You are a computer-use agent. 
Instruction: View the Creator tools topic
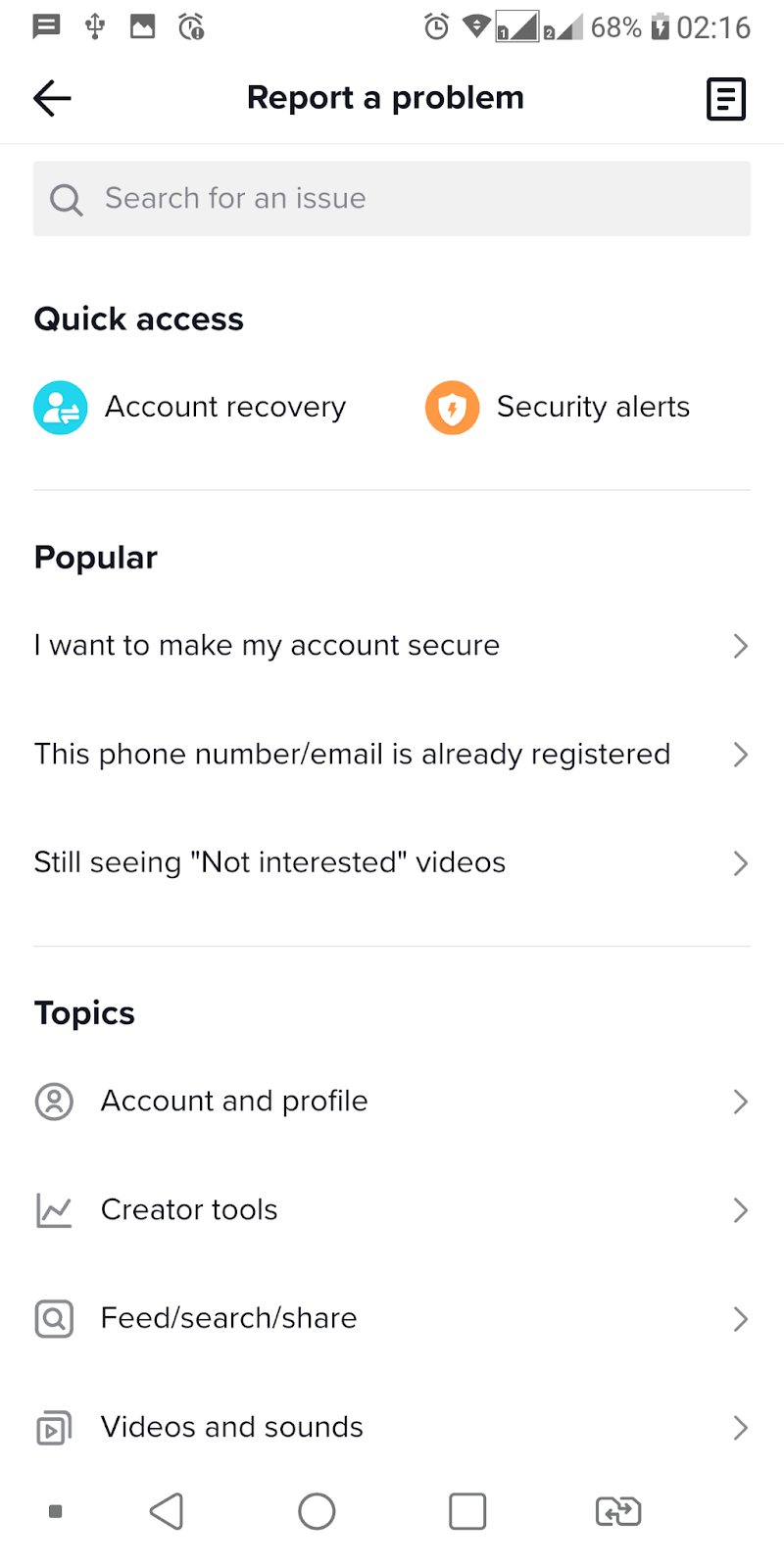(x=392, y=1210)
